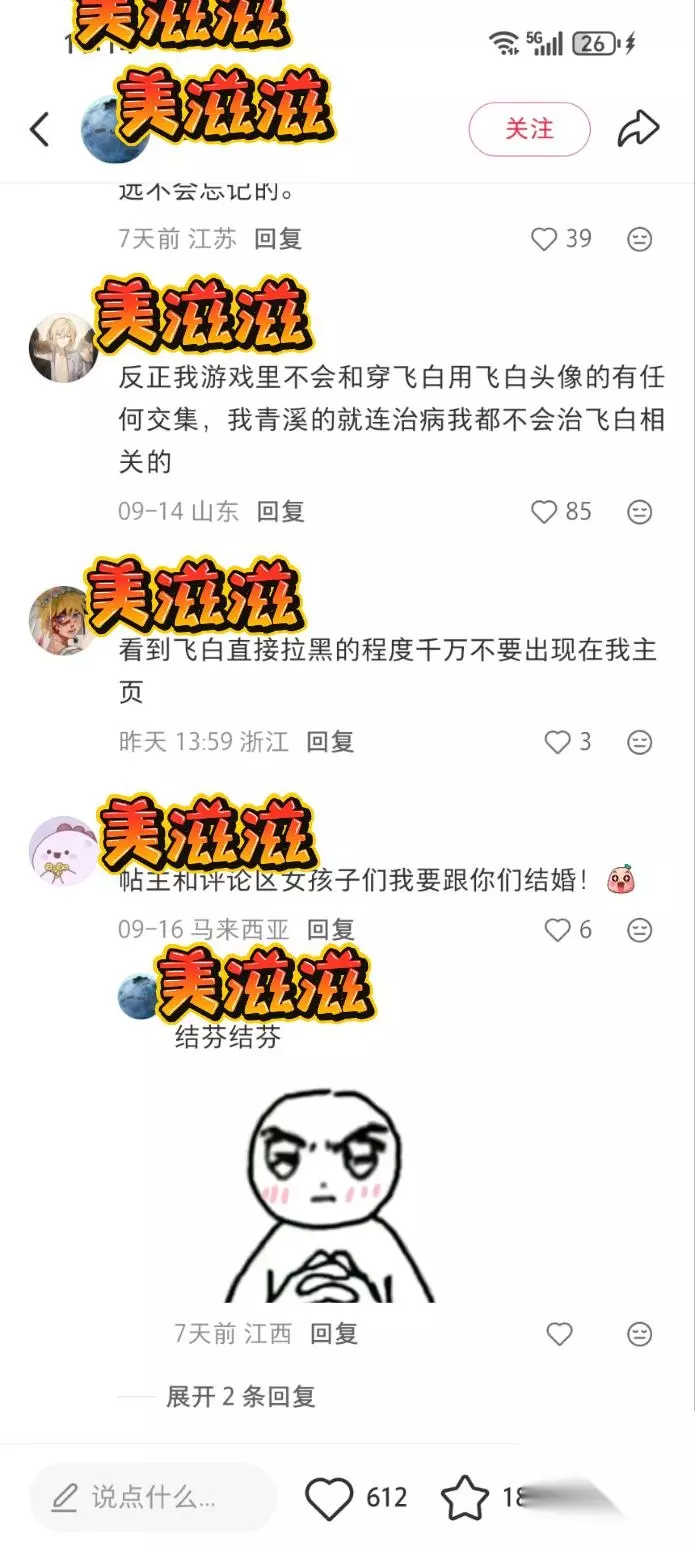This screenshot has height=1551, width=695.
Task: Favorite the post with the star icon
Action: 465,1498
